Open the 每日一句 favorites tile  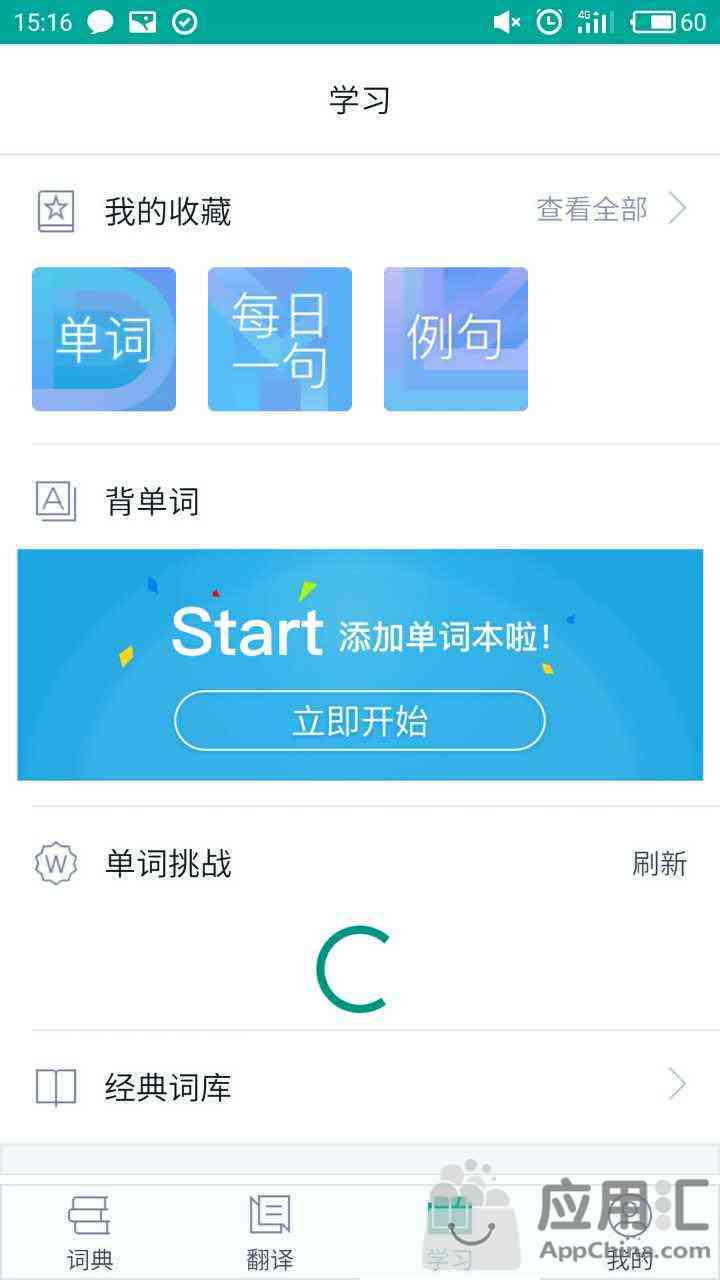pyautogui.click(x=280, y=339)
